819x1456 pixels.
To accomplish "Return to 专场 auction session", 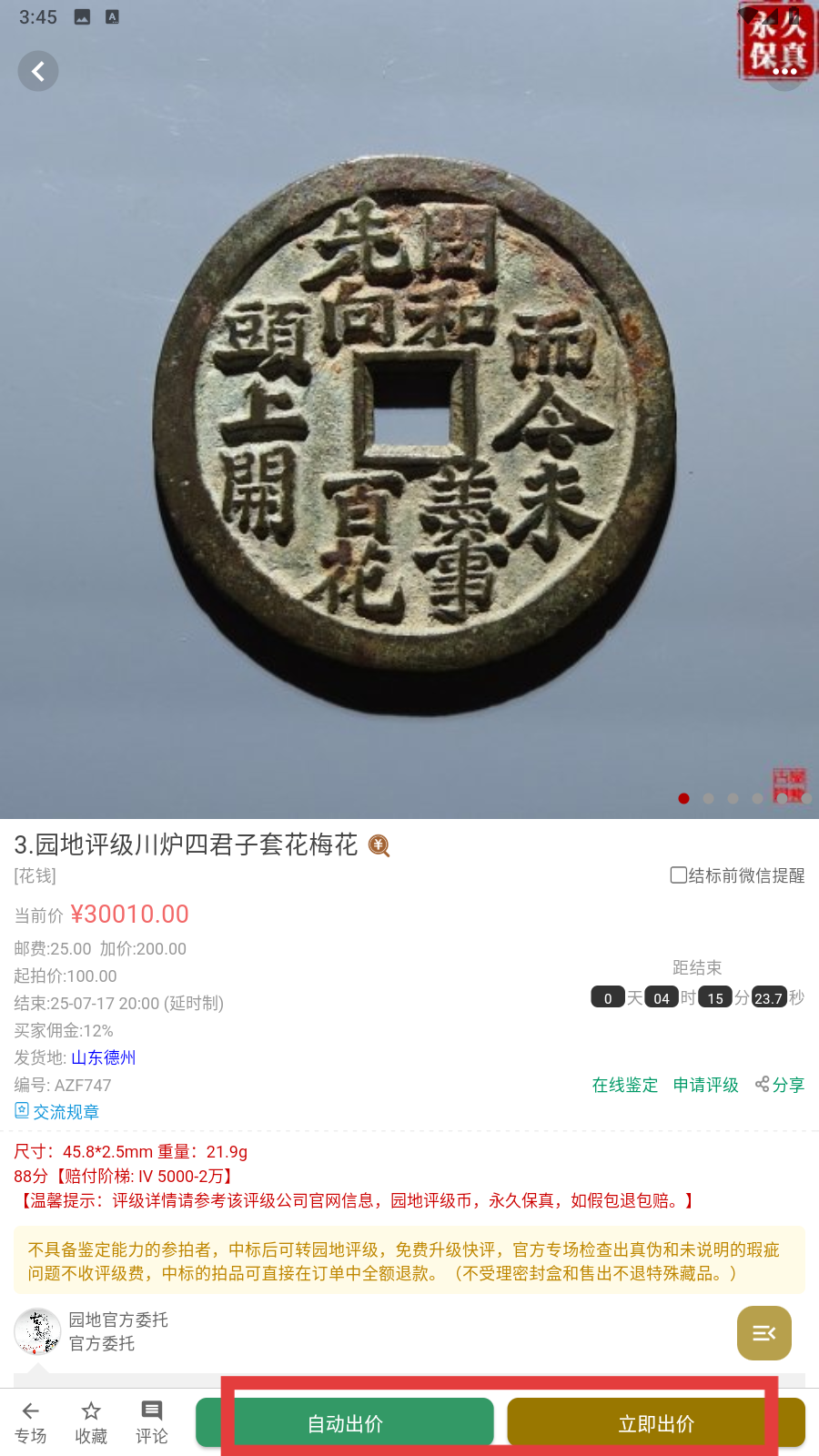I will click(x=31, y=1423).
